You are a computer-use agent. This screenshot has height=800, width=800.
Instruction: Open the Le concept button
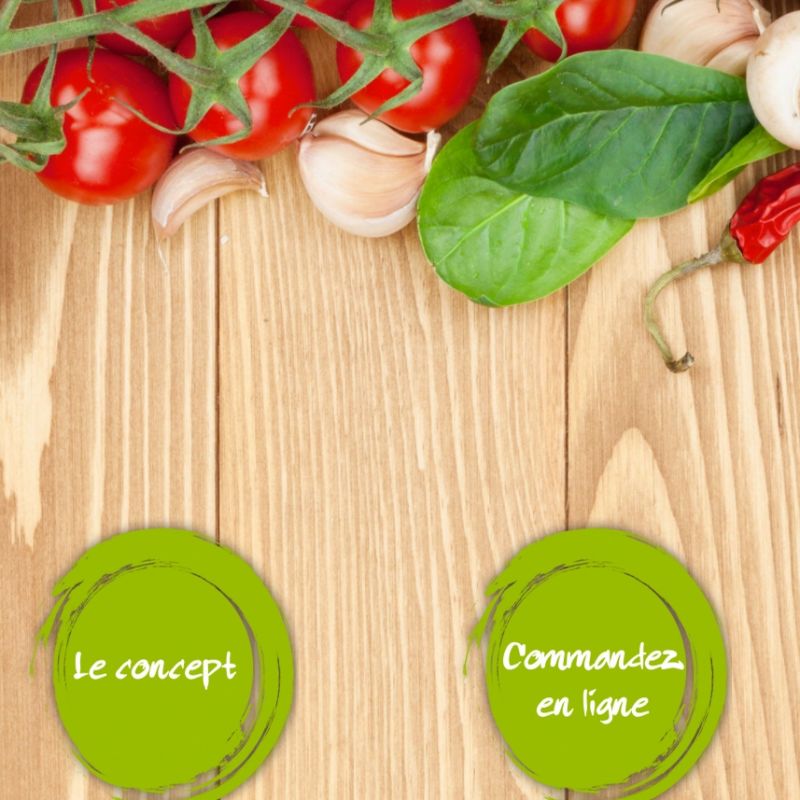156,666
